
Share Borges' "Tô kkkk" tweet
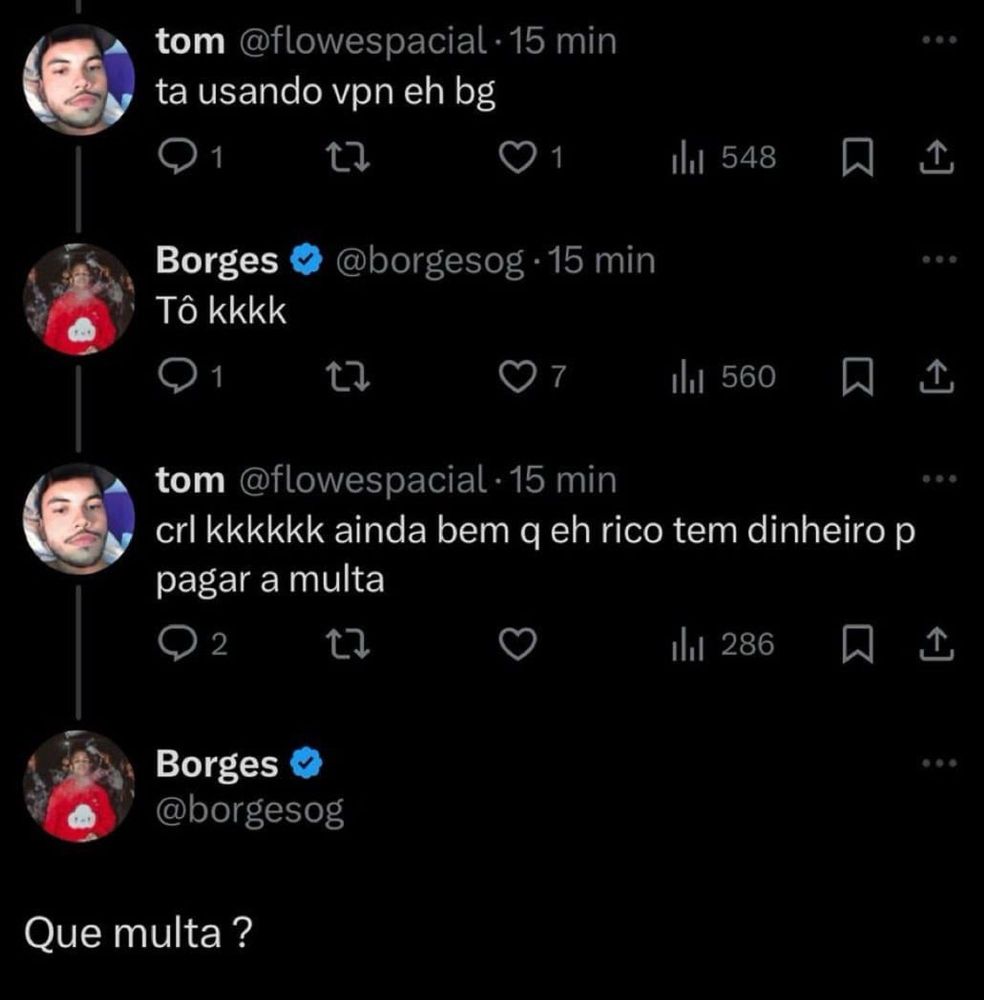[x=936, y=376]
